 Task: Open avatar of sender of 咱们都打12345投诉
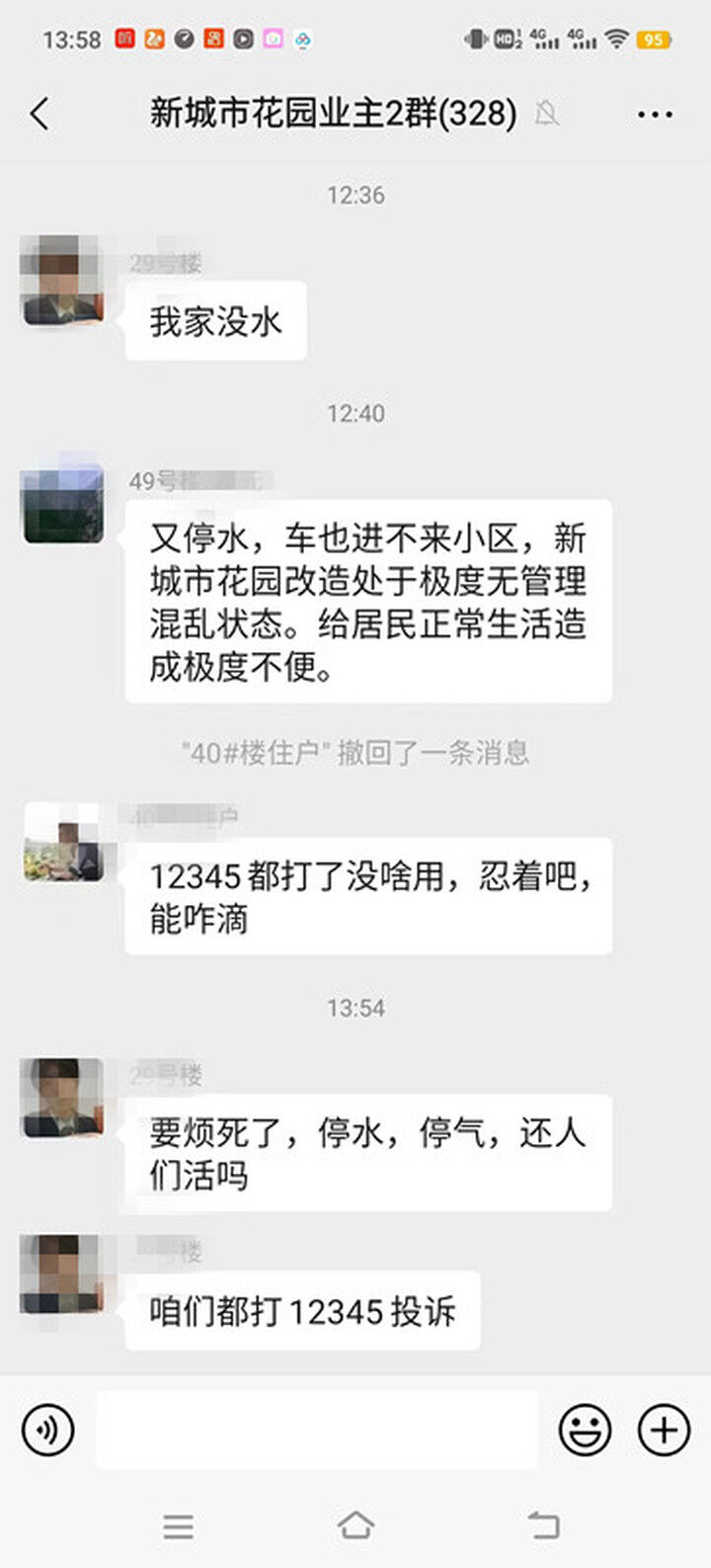tap(62, 1274)
